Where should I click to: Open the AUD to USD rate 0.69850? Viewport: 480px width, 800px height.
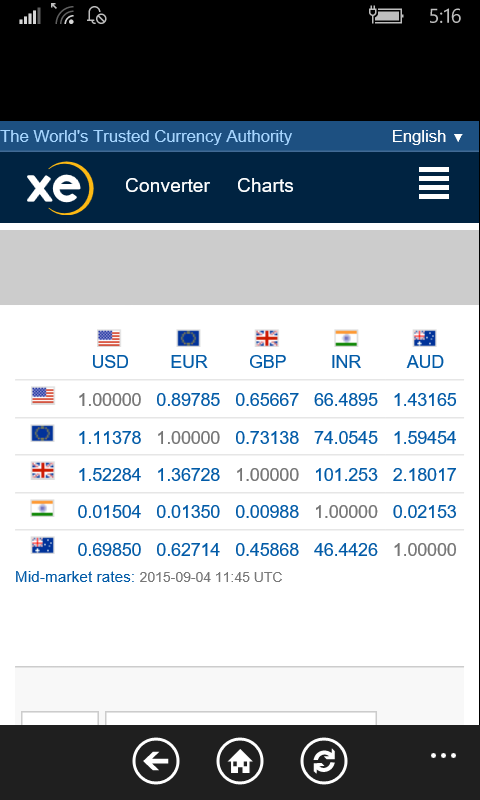[x=109, y=550]
